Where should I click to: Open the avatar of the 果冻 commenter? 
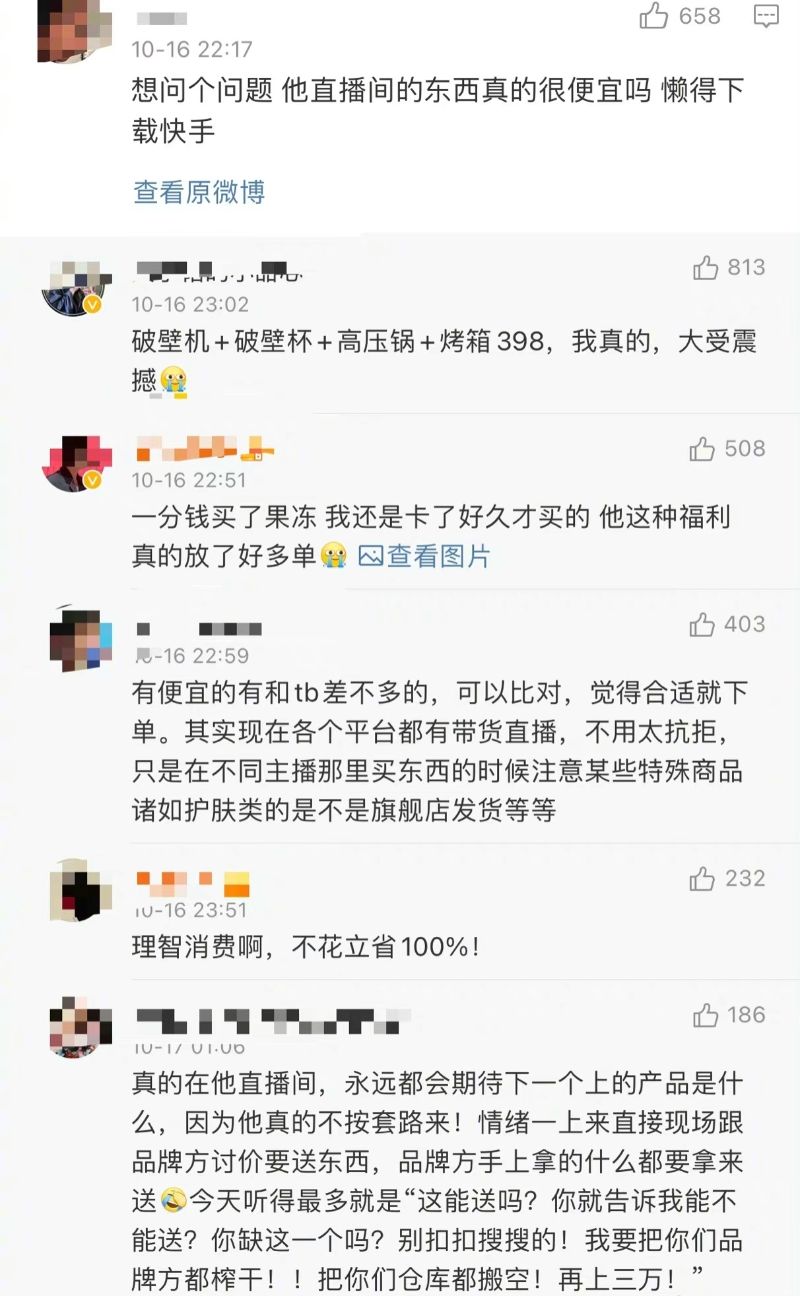72,463
